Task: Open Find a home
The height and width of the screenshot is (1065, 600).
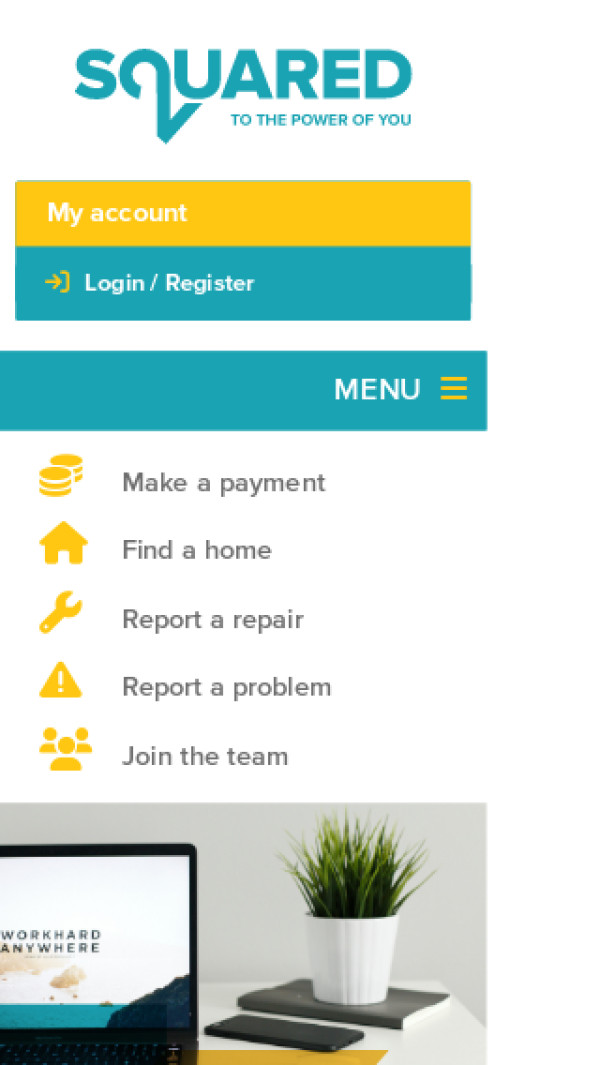Action: coord(196,550)
